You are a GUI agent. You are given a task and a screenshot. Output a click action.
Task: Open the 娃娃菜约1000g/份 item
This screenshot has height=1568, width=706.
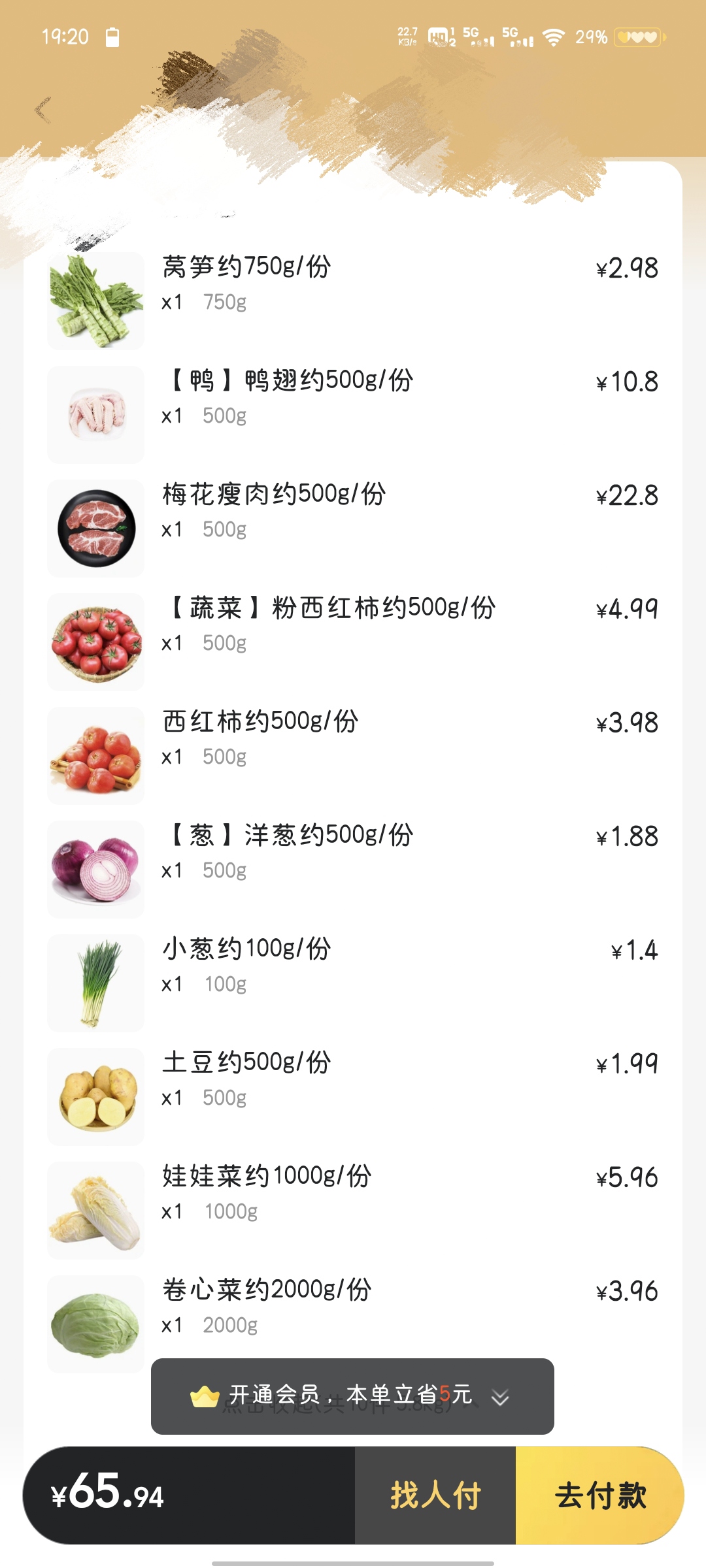point(353,1211)
